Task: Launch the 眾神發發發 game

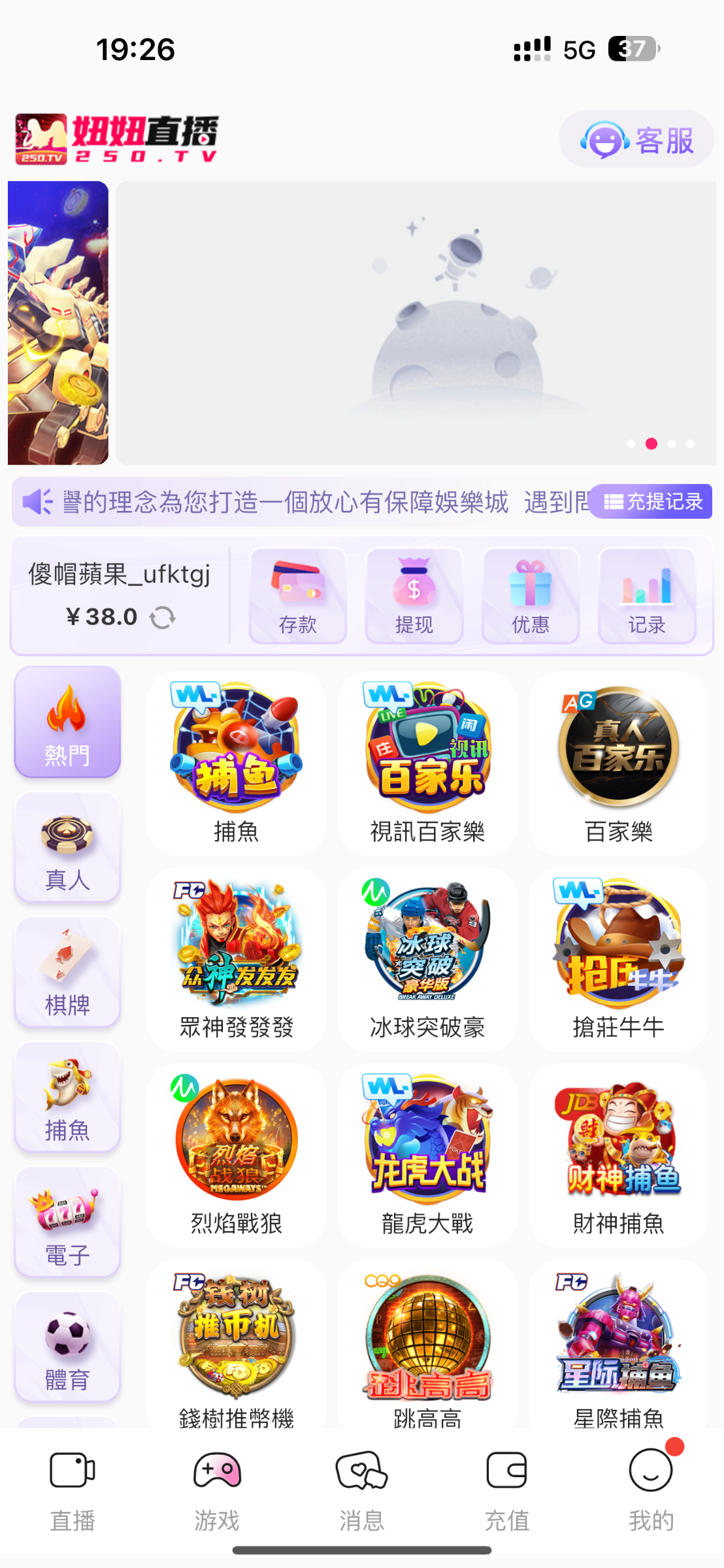Action: click(x=236, y=958)
